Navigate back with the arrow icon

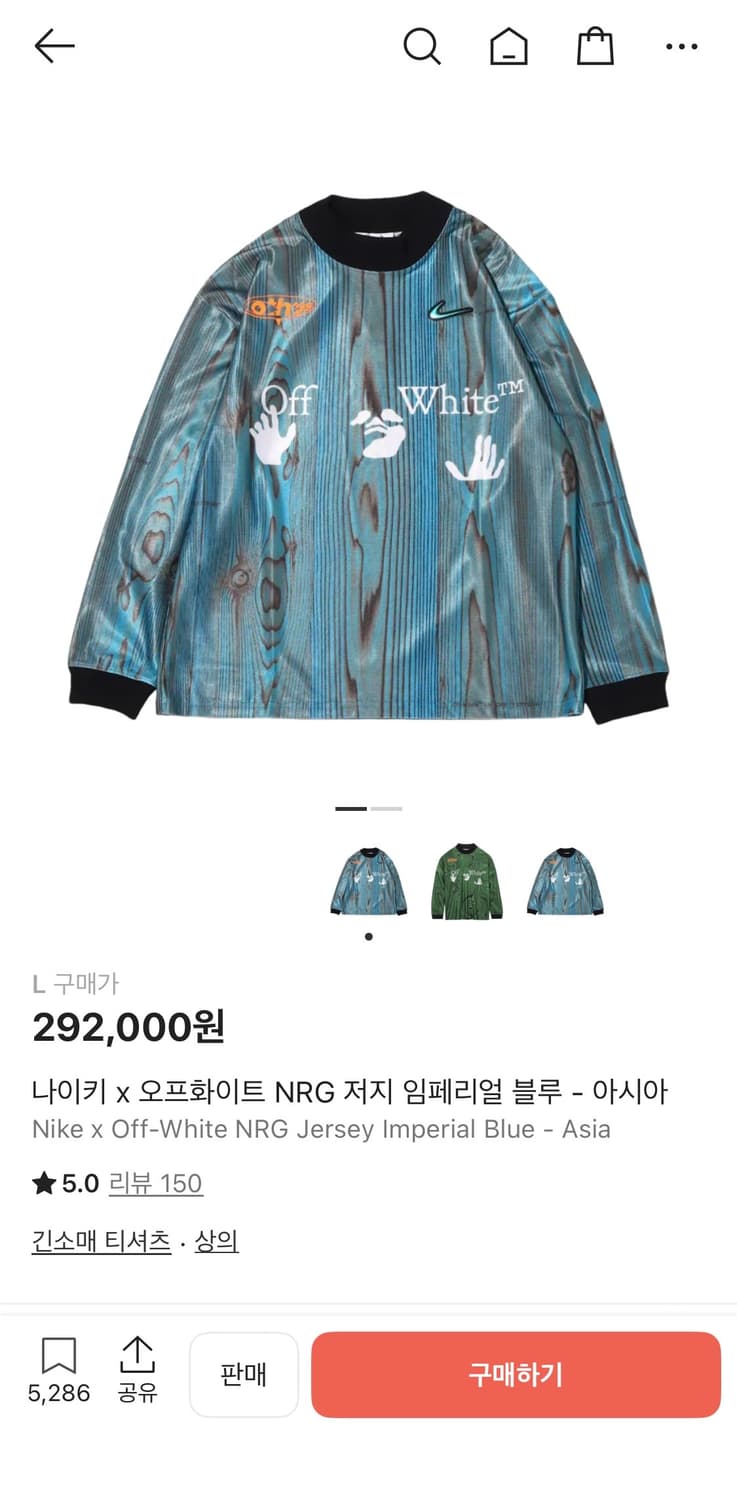(54, 45)
